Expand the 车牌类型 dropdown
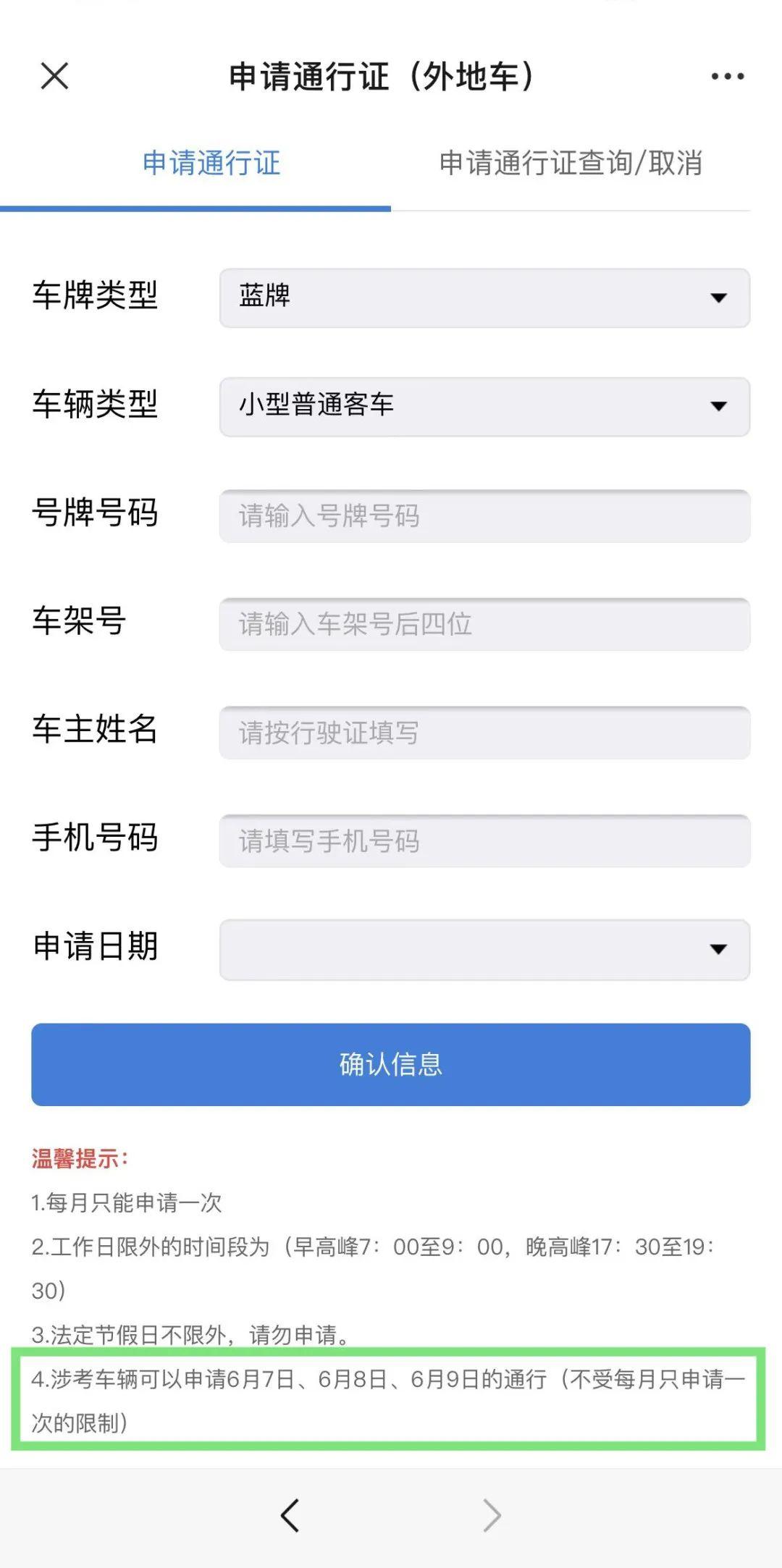This screenshot has width=782, height=1568. click(484, 298)
